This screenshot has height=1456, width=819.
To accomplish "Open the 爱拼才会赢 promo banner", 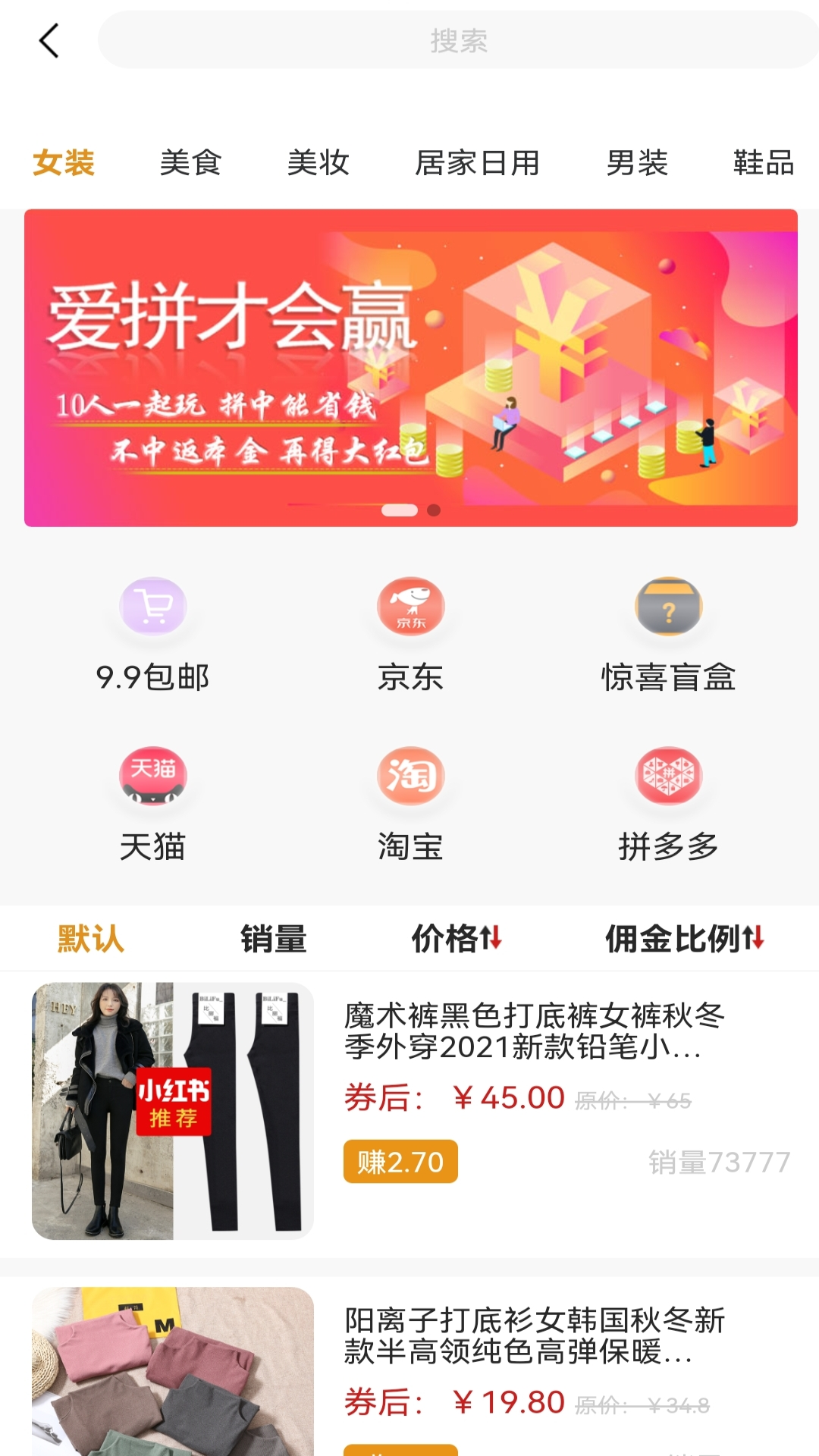I will (x=410, y=368).
